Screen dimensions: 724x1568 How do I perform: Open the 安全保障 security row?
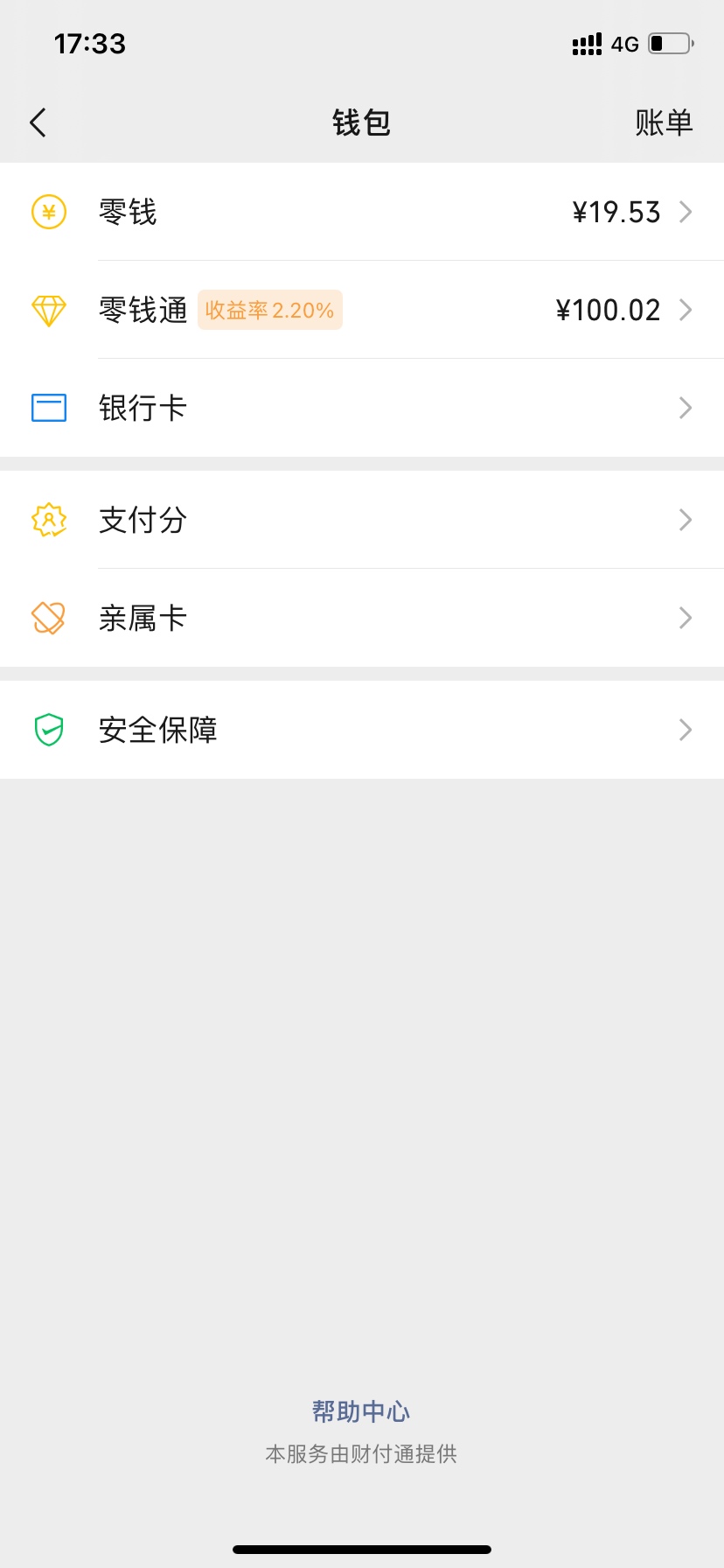(x=362, y=730)
